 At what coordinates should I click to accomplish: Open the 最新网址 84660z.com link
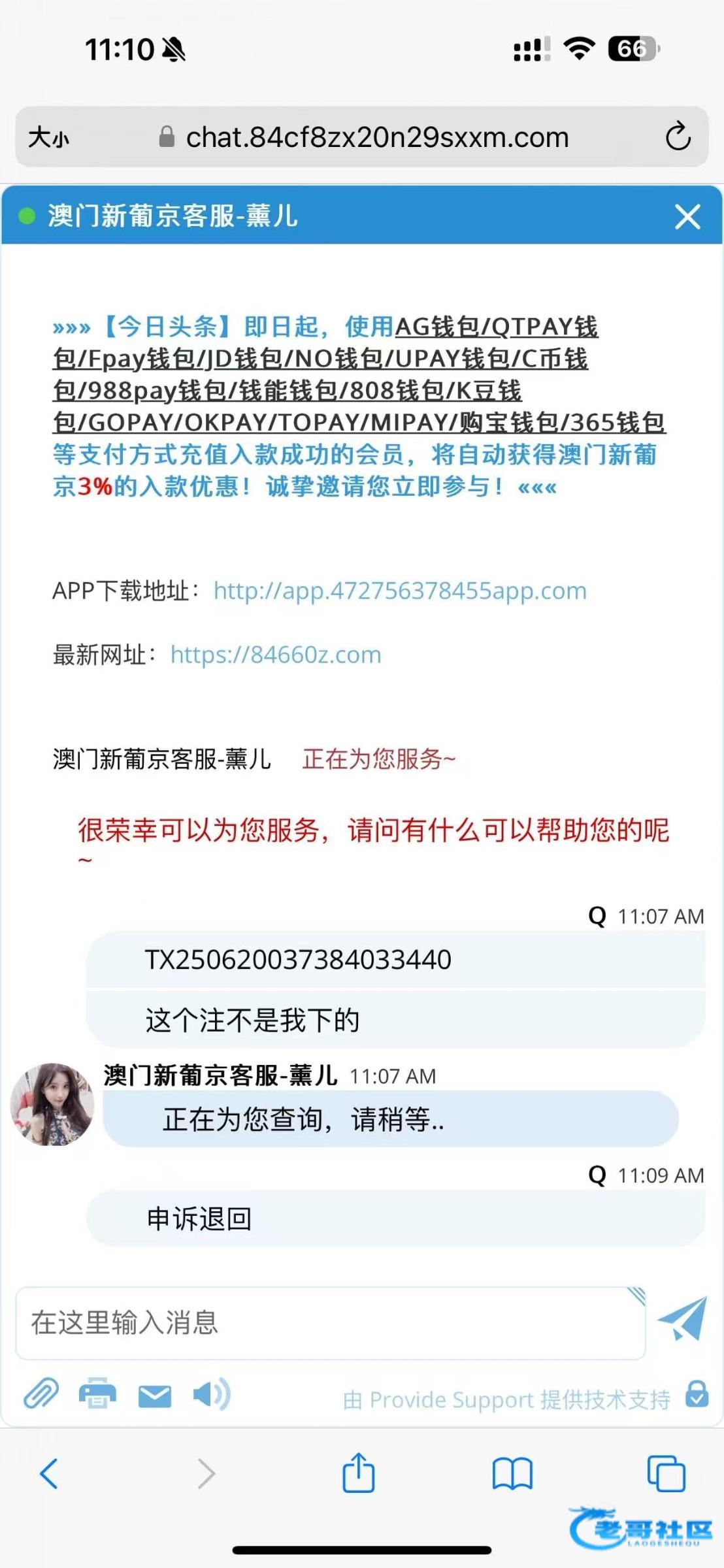[275, 655]
